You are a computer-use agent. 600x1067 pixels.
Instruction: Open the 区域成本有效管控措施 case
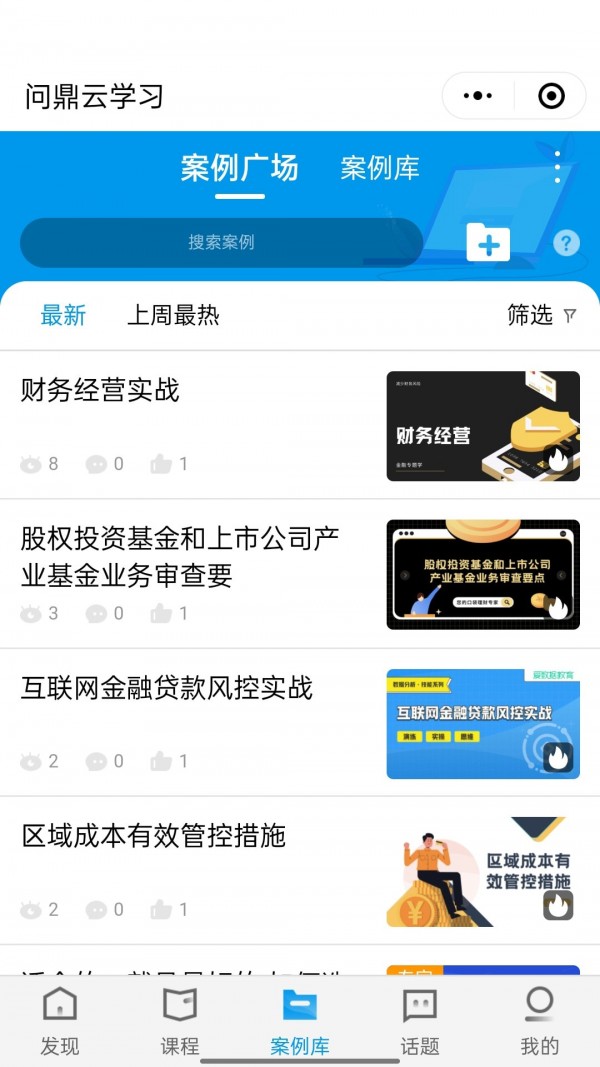[154, 836]
